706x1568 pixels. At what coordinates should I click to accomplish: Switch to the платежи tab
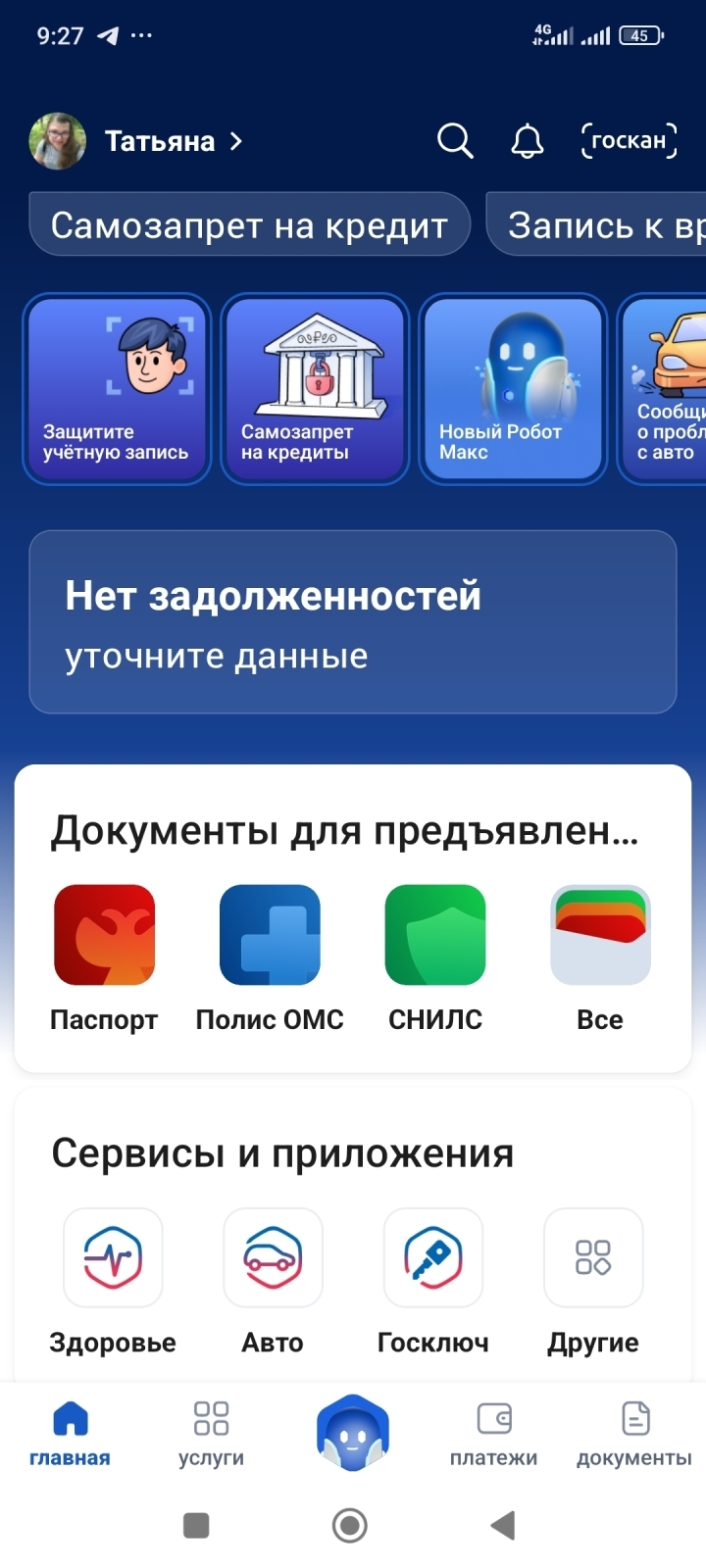coord(493,1433)
